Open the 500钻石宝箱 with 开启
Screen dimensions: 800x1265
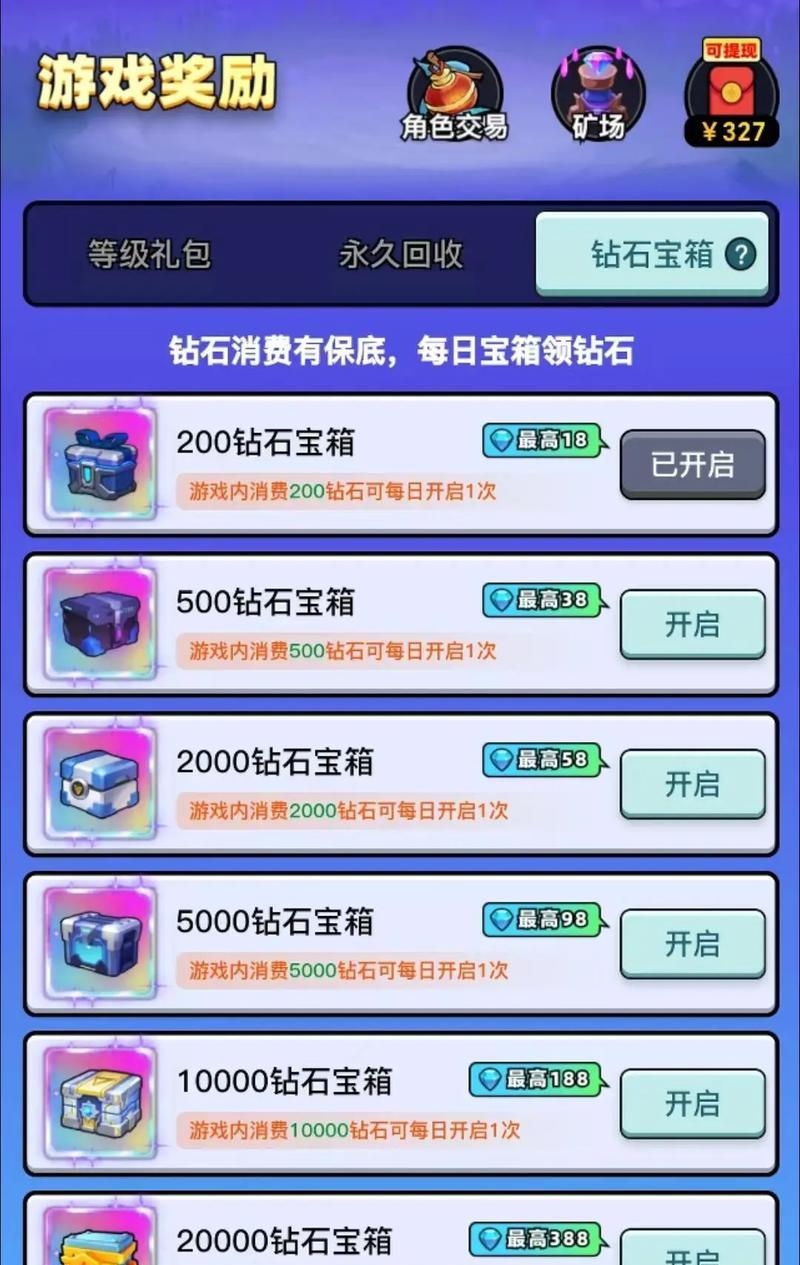(x=692, y=624)
